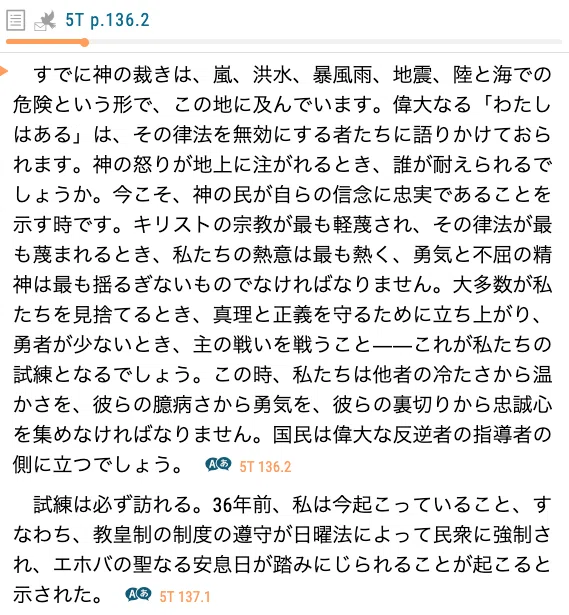Image resolution: width=569 pixels, height=615 pixels.
Task: Open the 5T 136.2 paragraph reference
Action: click(265, 467)
